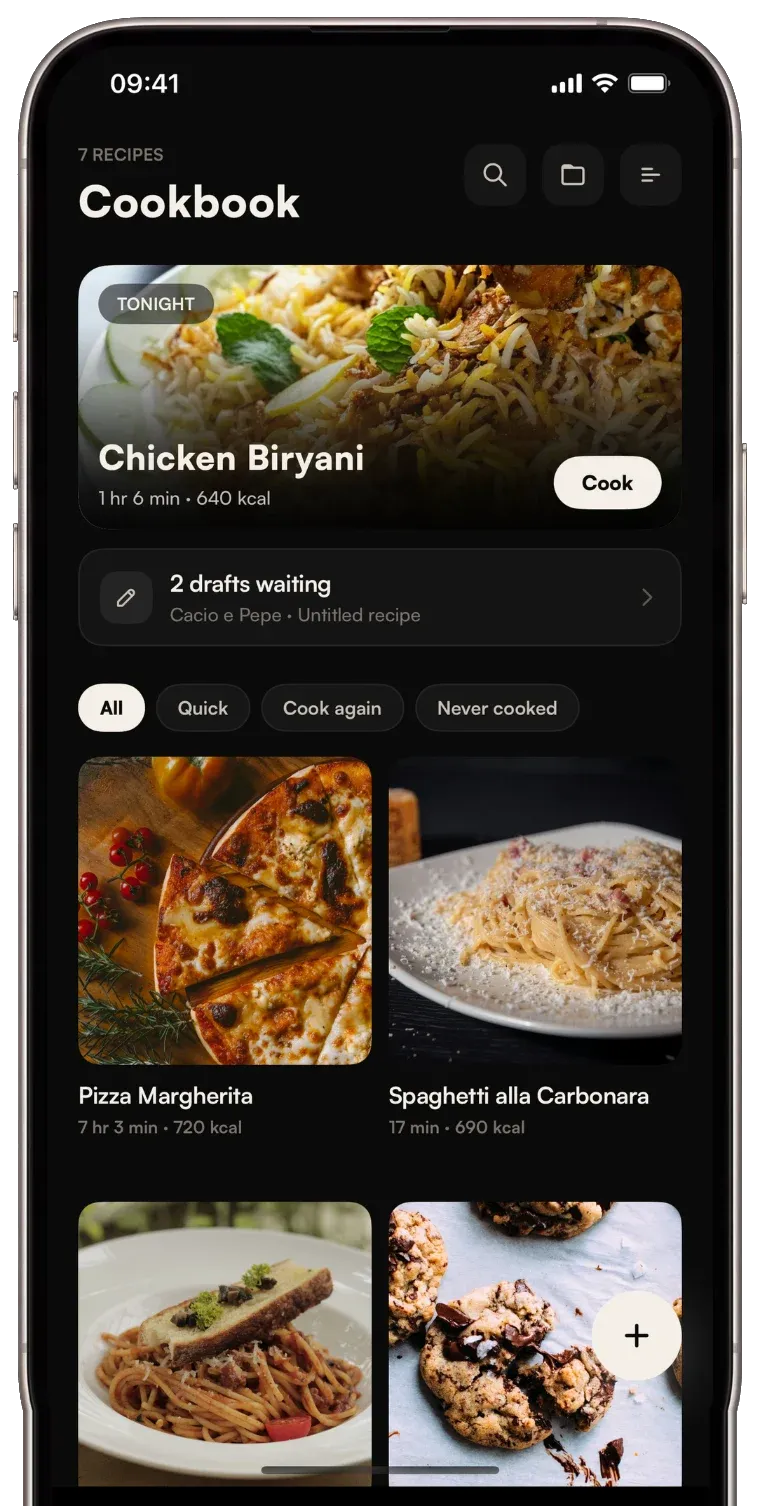Filter recipes by Quick
The image size is (760, 1506).
click(203, 708)
